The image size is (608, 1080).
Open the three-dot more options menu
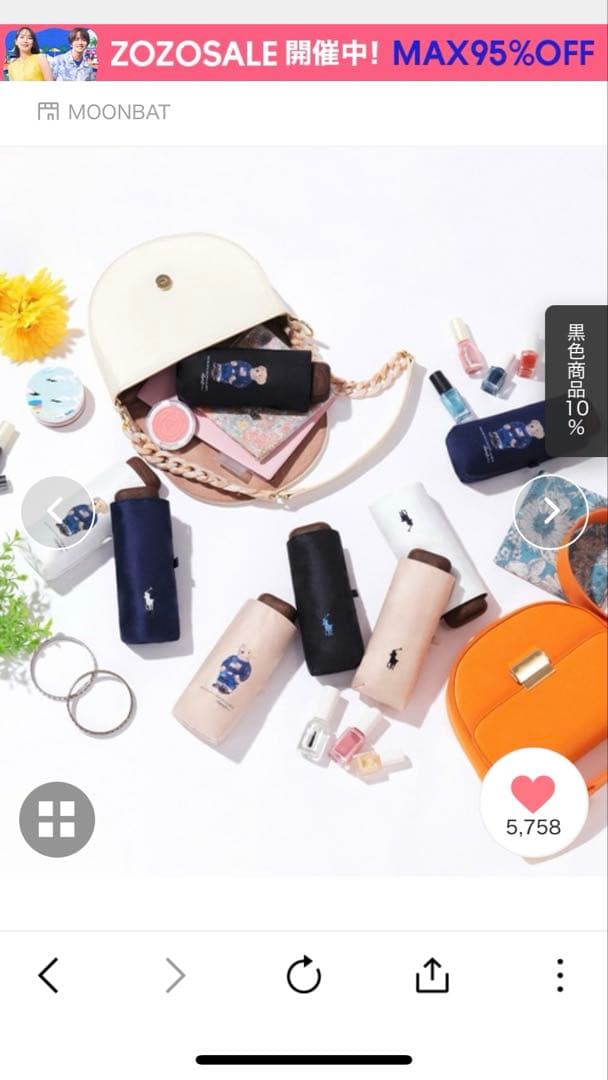(560, 975)
